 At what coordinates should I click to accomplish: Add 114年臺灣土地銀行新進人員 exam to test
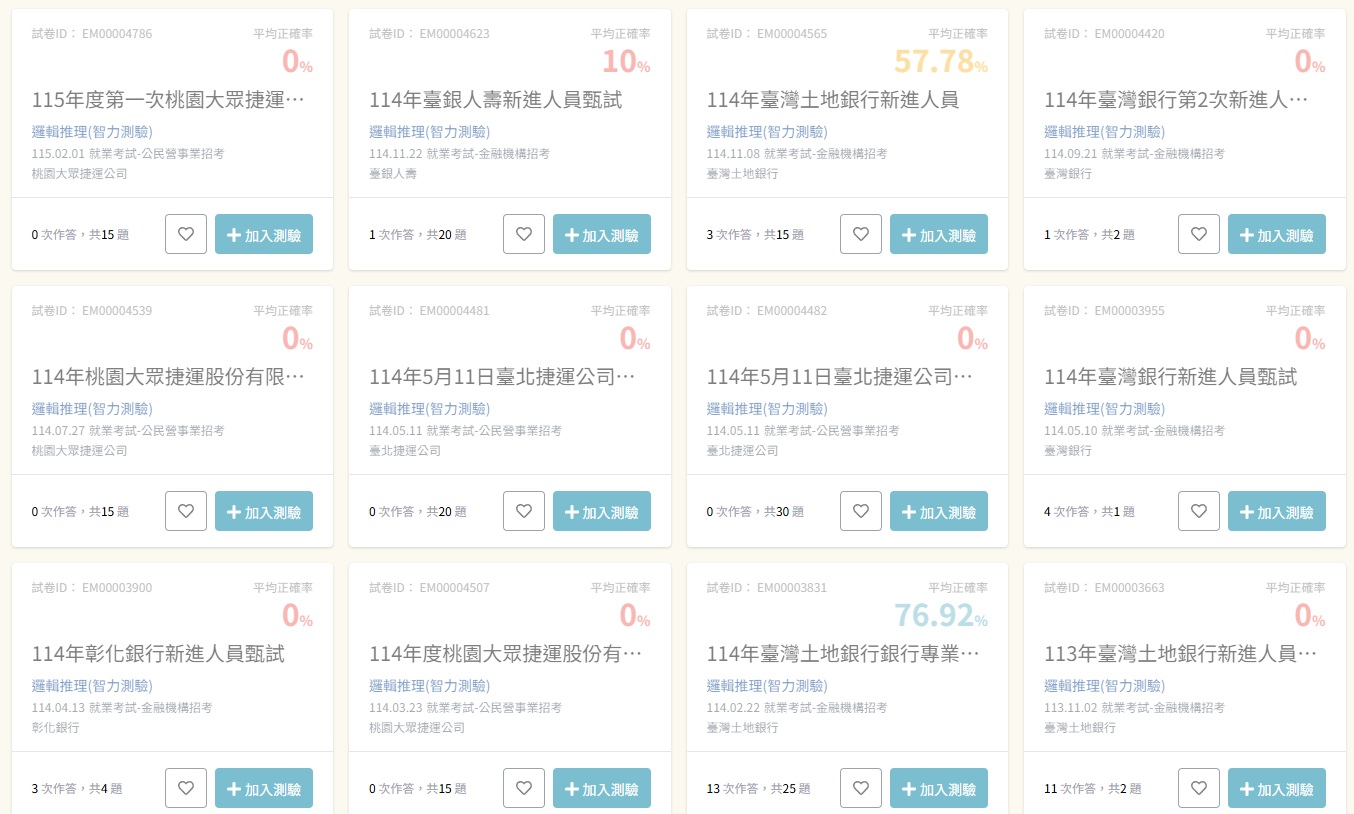tap(939, 234)
